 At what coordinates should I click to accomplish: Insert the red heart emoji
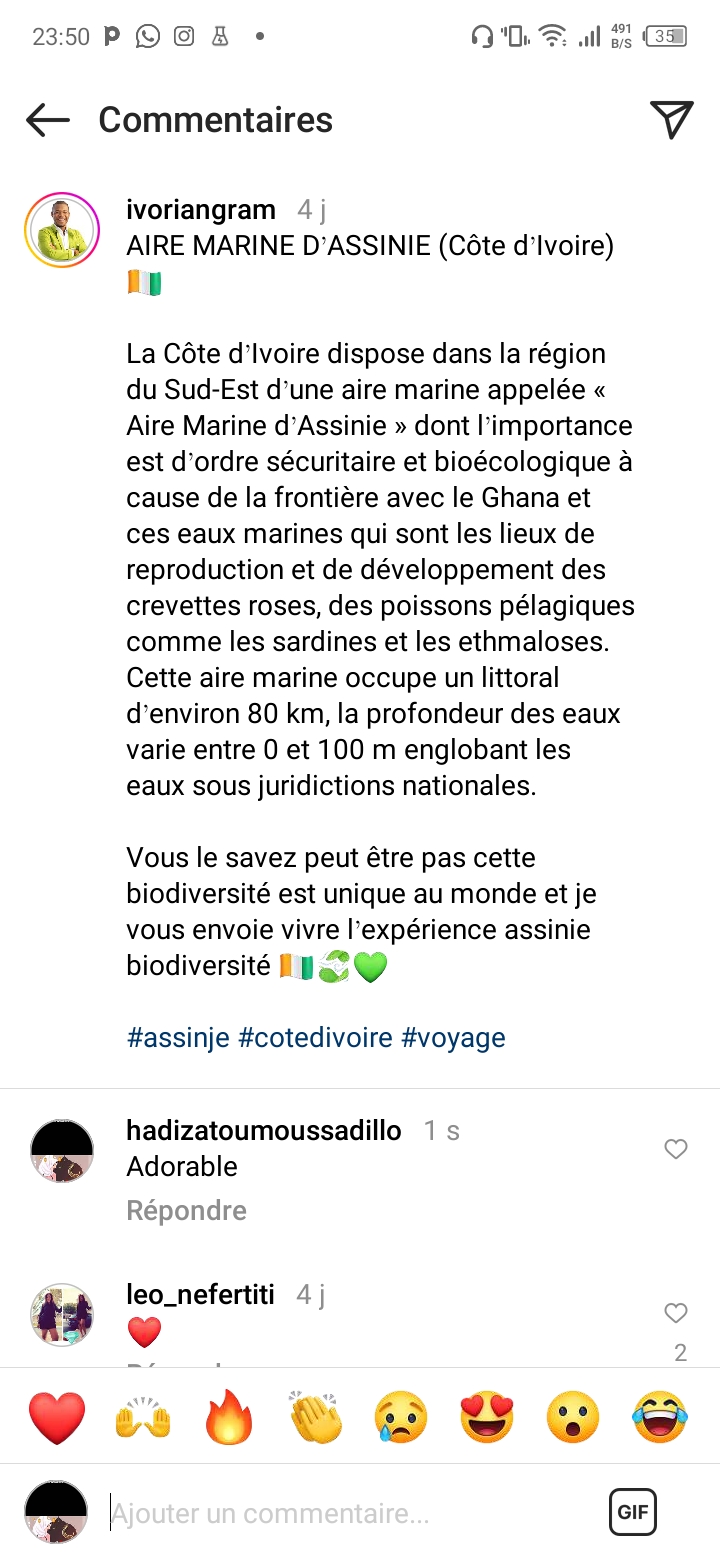[57, 1417]
